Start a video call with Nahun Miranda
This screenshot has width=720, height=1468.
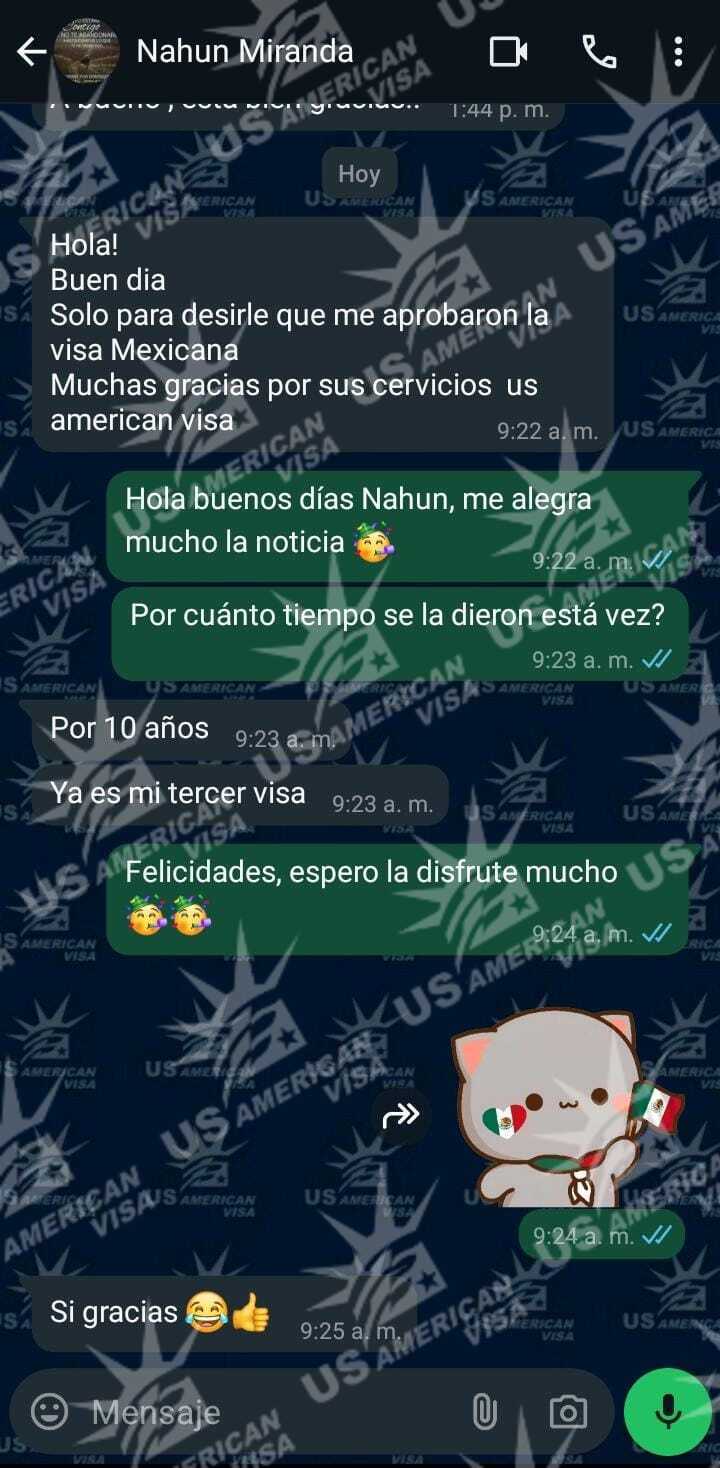508,52
